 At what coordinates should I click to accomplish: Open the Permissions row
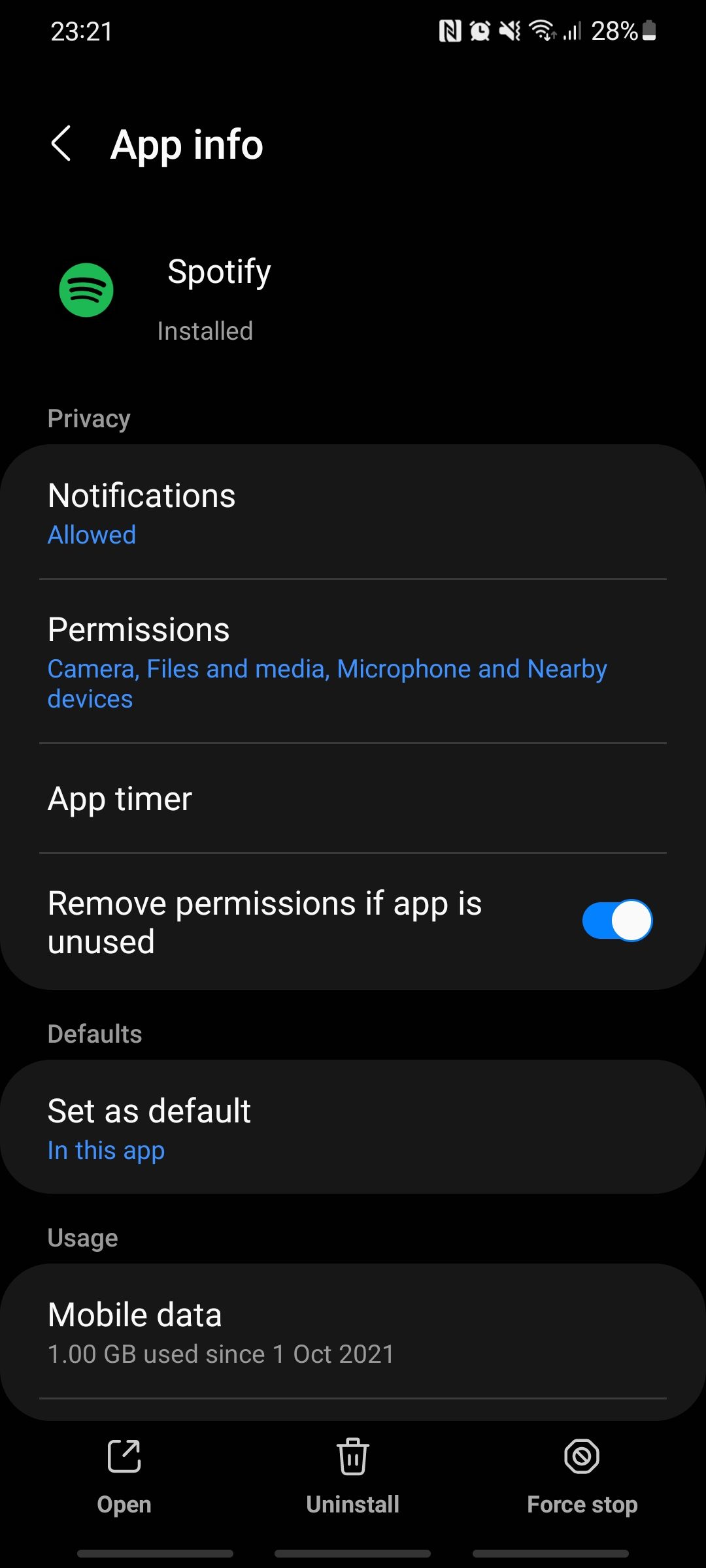point(353,661)
